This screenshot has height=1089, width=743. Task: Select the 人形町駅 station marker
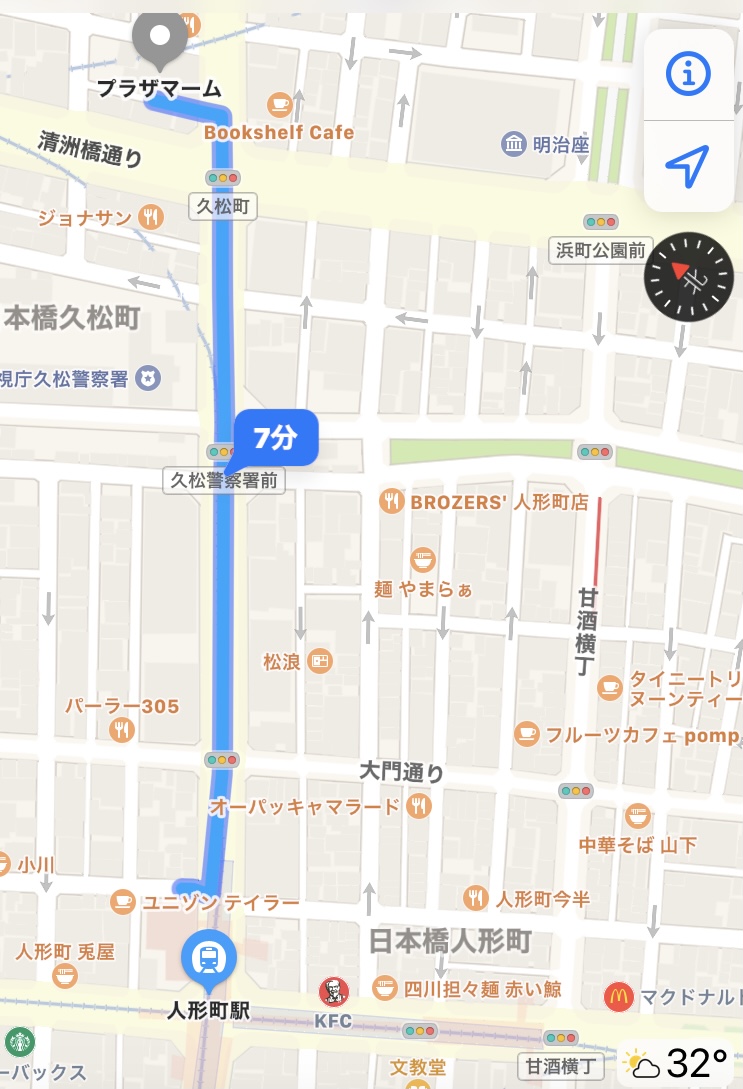click(208, 959)
